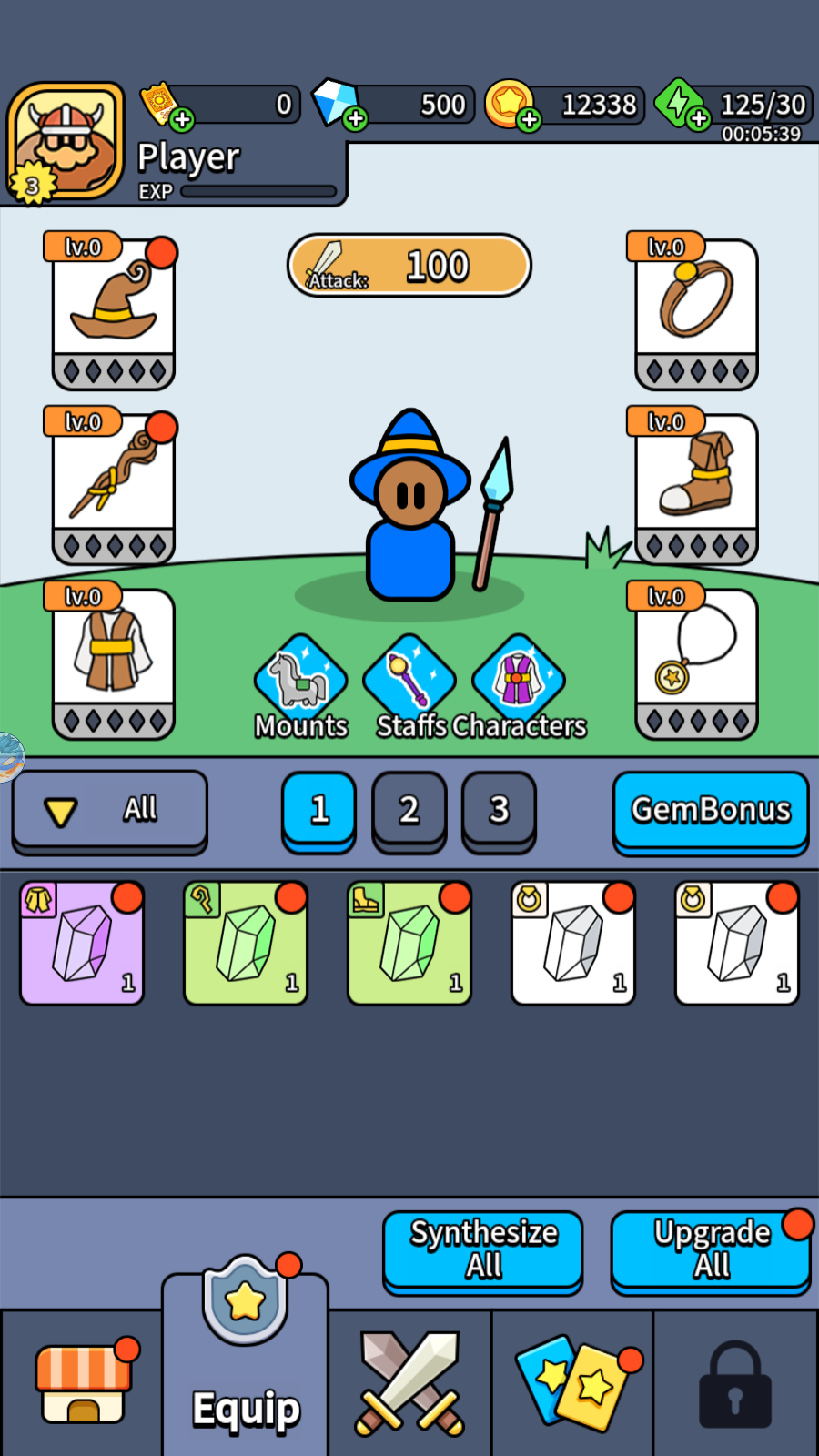
Task: Expand the All filter dropdown
Action: (110, 810)
